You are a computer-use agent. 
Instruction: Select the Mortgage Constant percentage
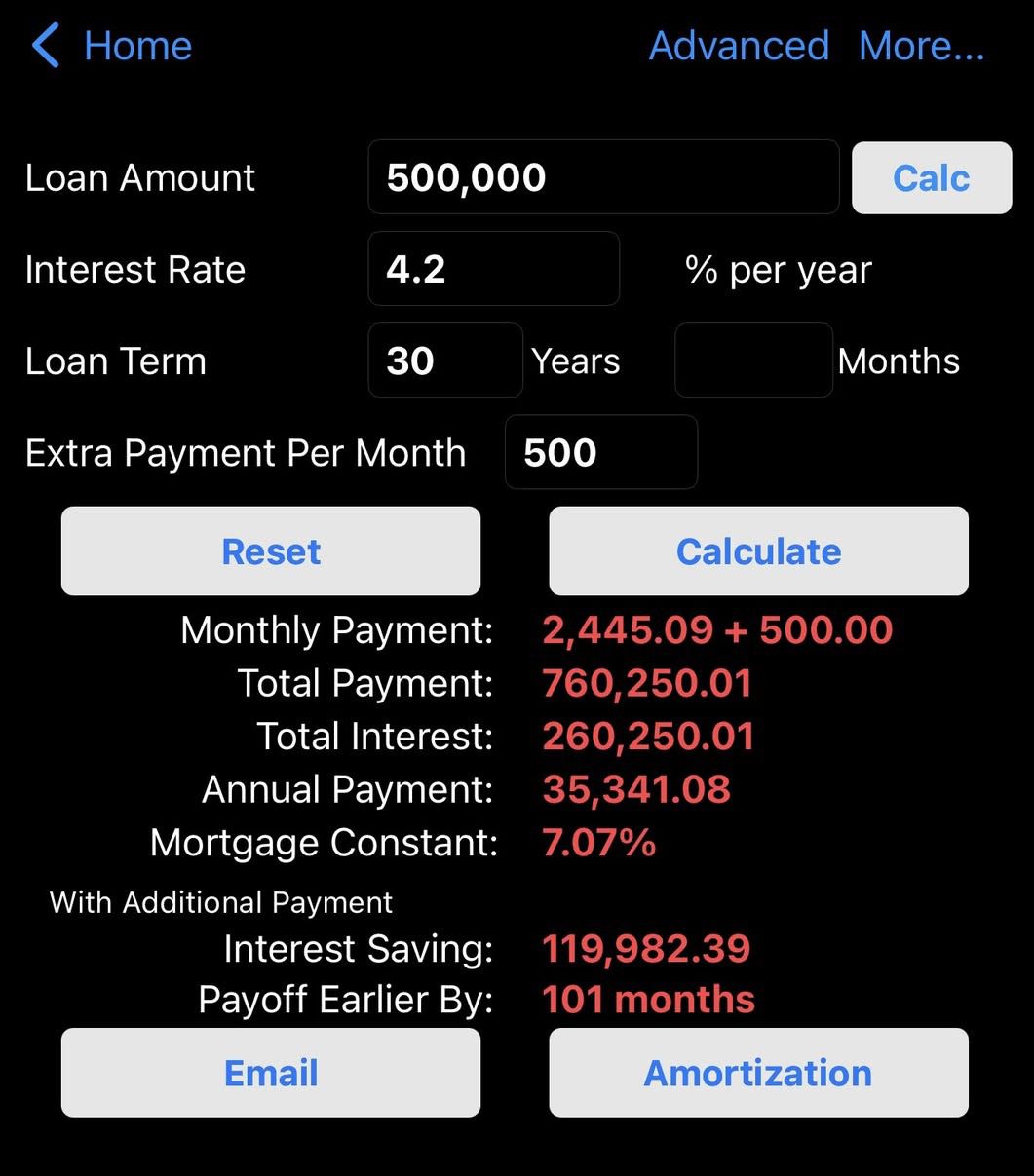pyautogui.click(x=598, y=842)
